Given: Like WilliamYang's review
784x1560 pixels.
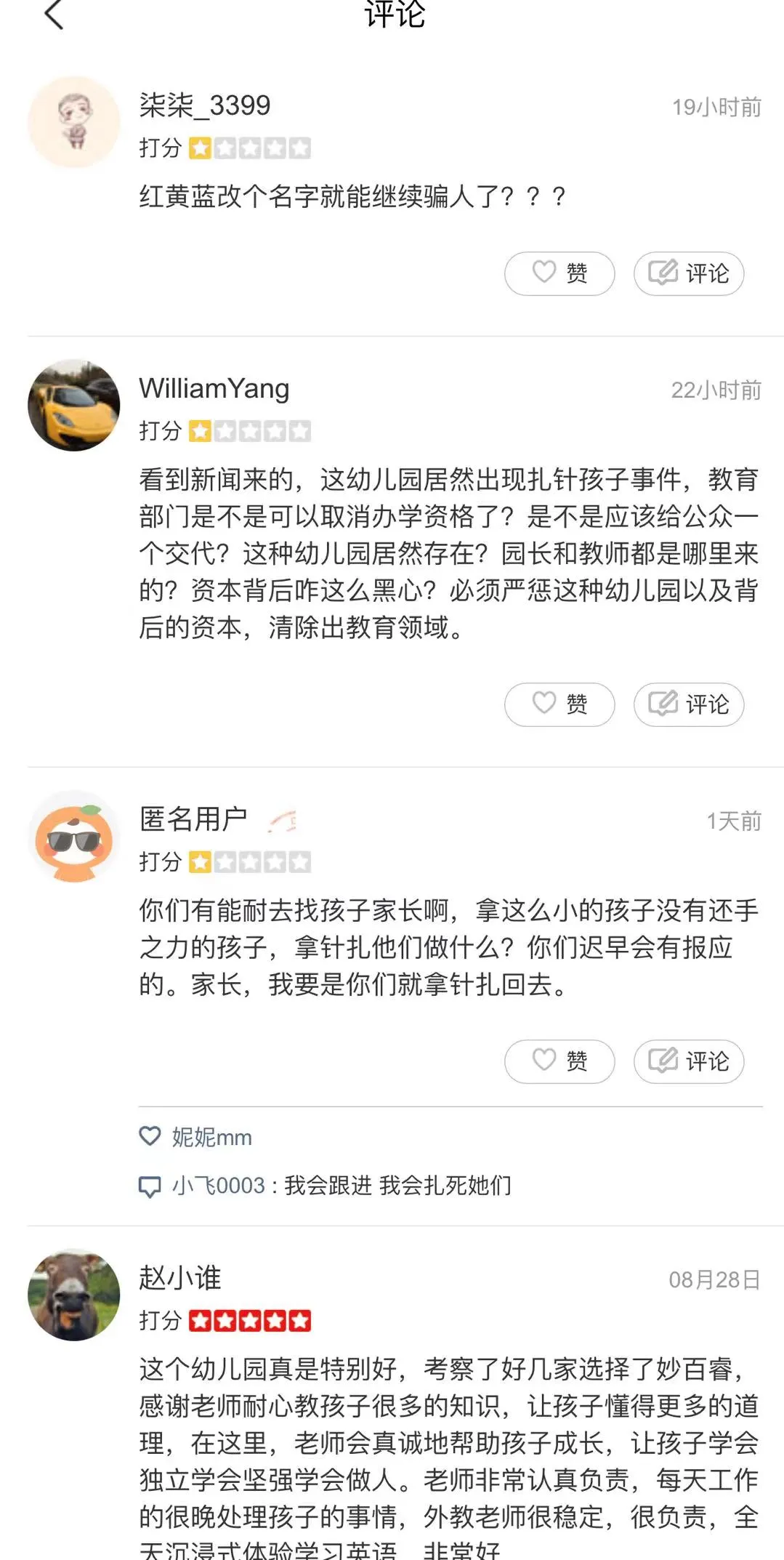Looking at the screenshot, I should [x=559, y=704].
